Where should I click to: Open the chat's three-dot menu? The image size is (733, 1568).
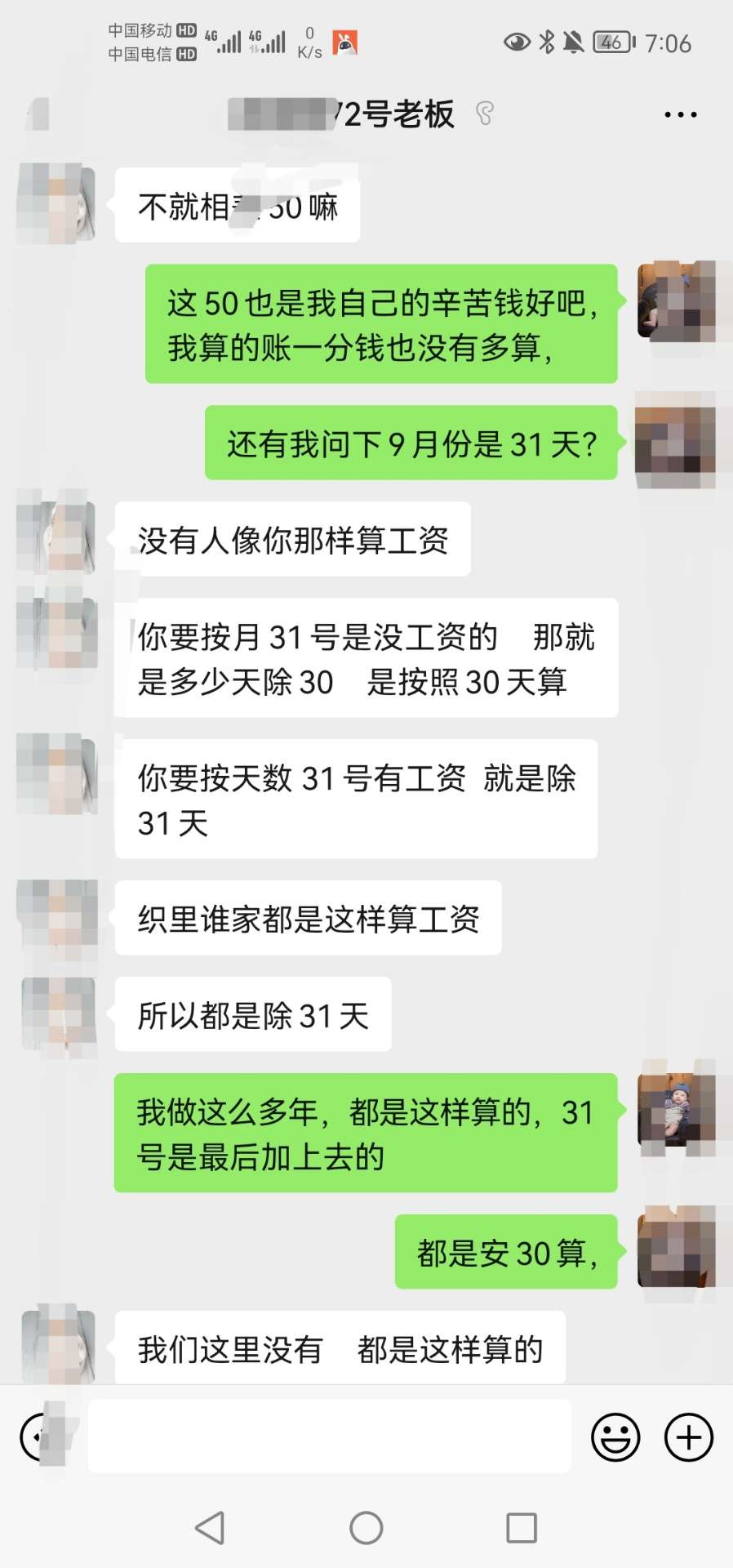click(680, 115)
